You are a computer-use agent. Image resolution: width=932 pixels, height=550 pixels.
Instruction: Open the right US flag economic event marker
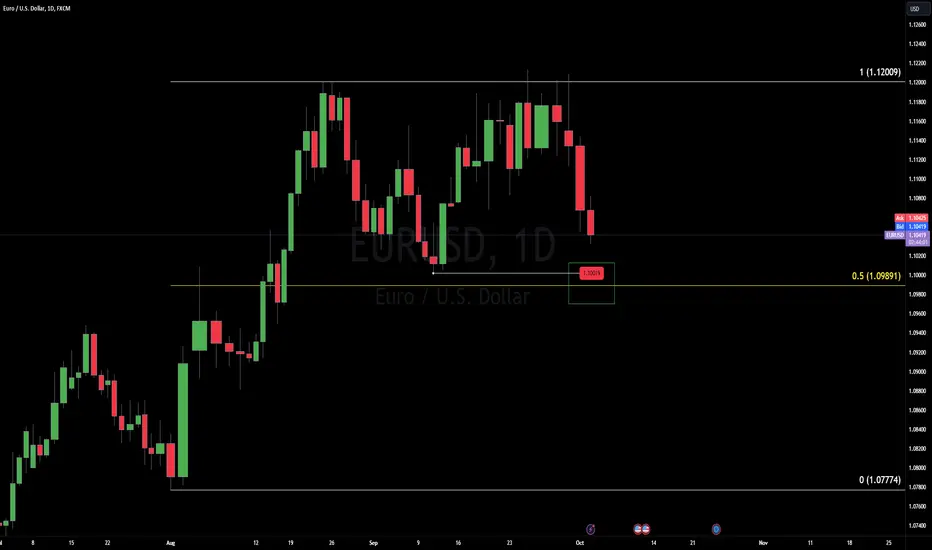pyautogui.click(x=646, y=529)
